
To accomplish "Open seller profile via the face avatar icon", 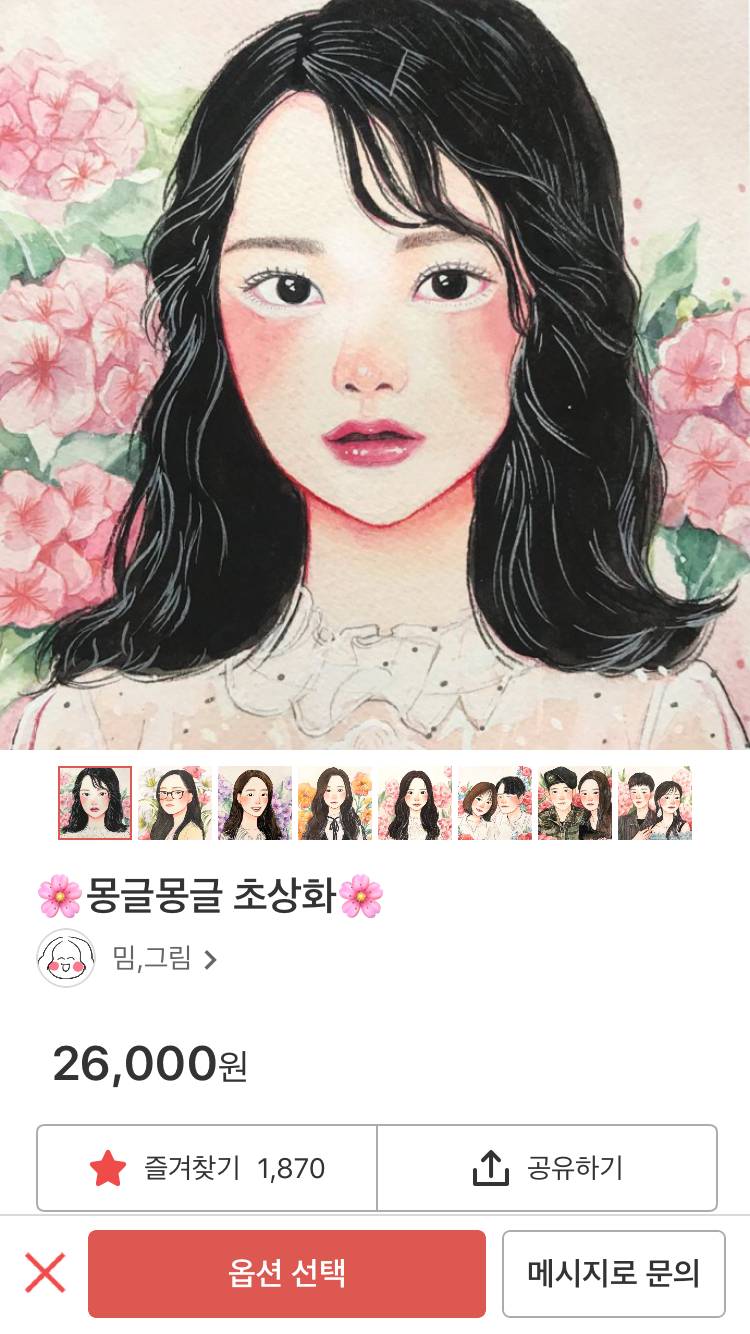I will (x=65, y=960).
